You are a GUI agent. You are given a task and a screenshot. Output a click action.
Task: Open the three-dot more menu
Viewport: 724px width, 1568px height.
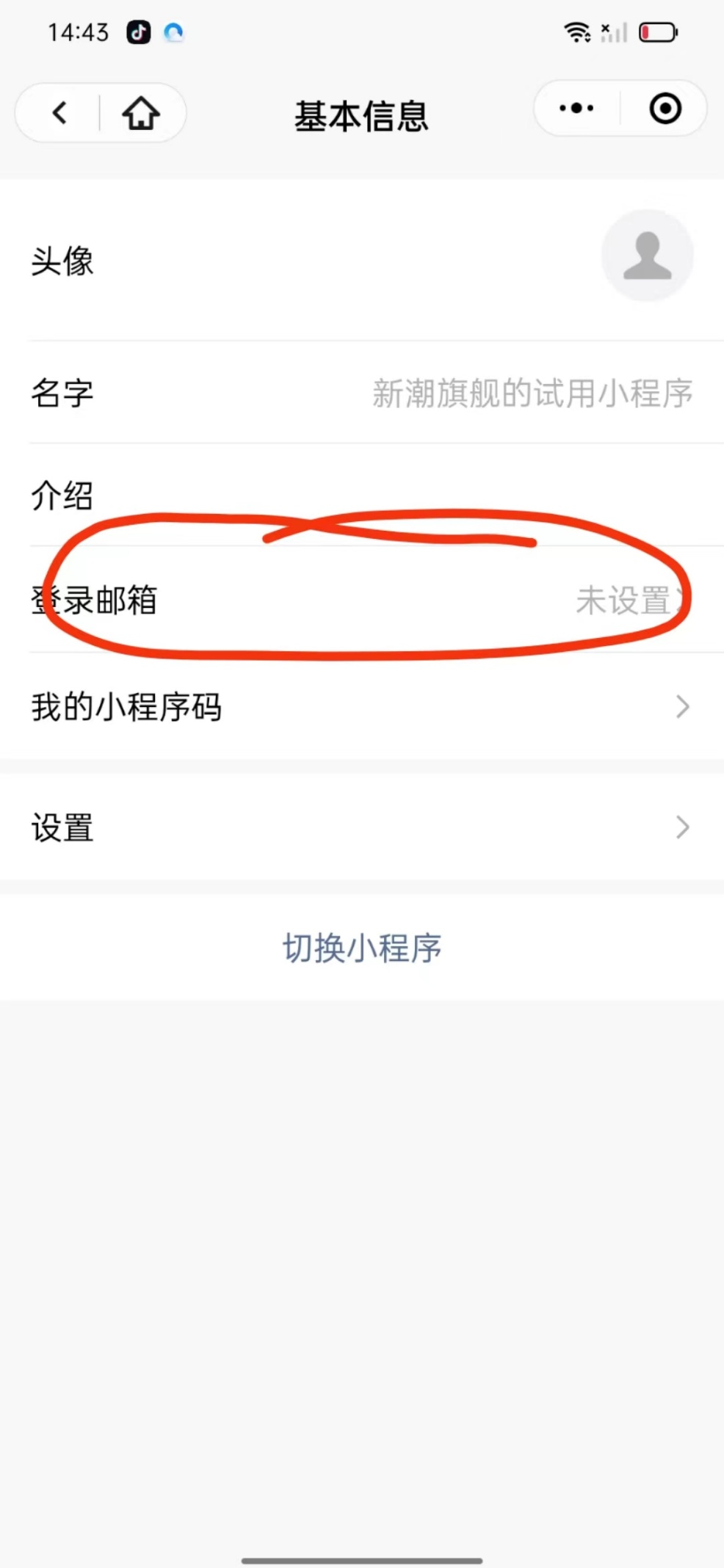(576, 109)
